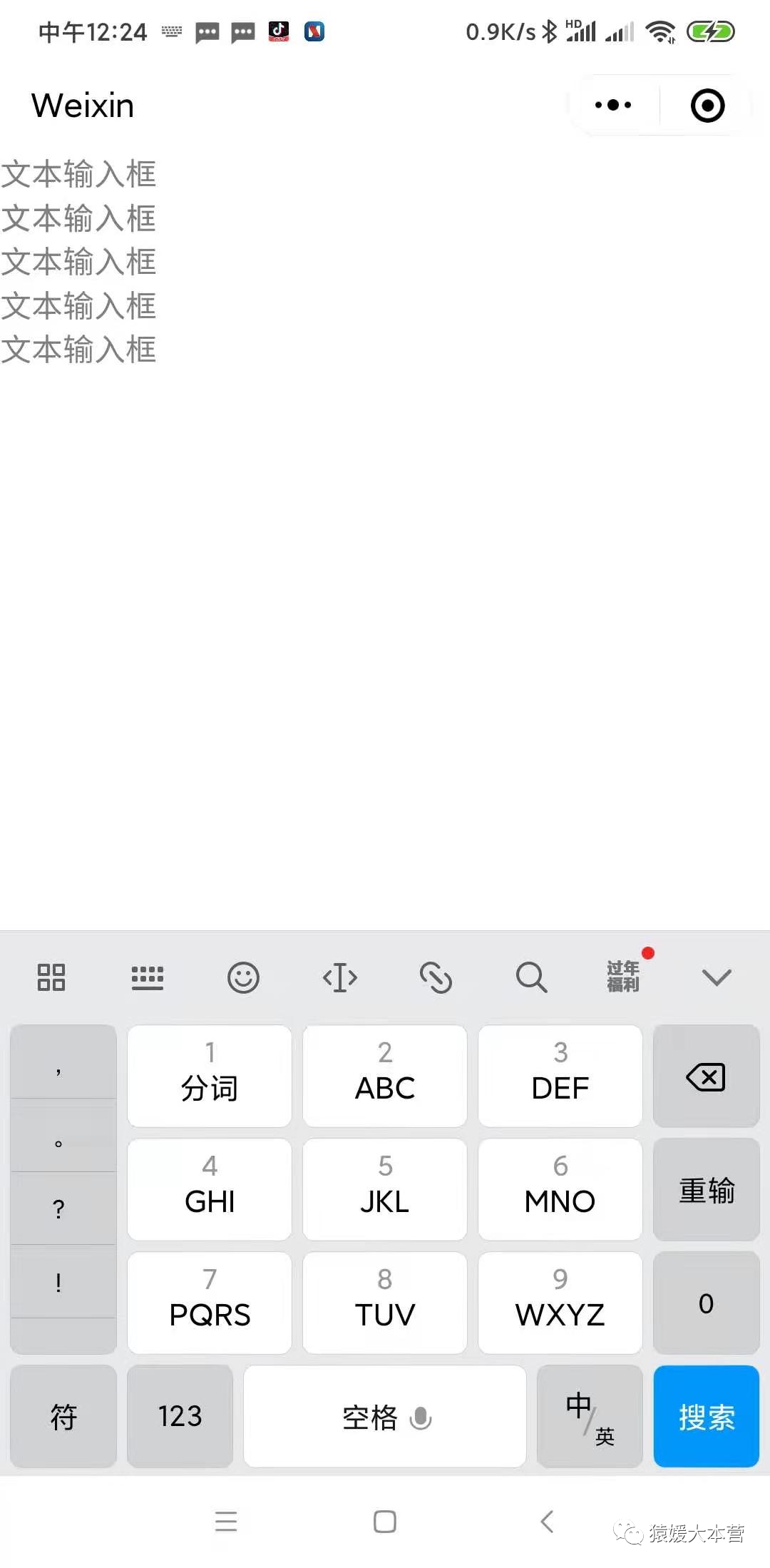Select the cursor movement tool icon
Screen dimensions: 770x1568
(340, 978)
